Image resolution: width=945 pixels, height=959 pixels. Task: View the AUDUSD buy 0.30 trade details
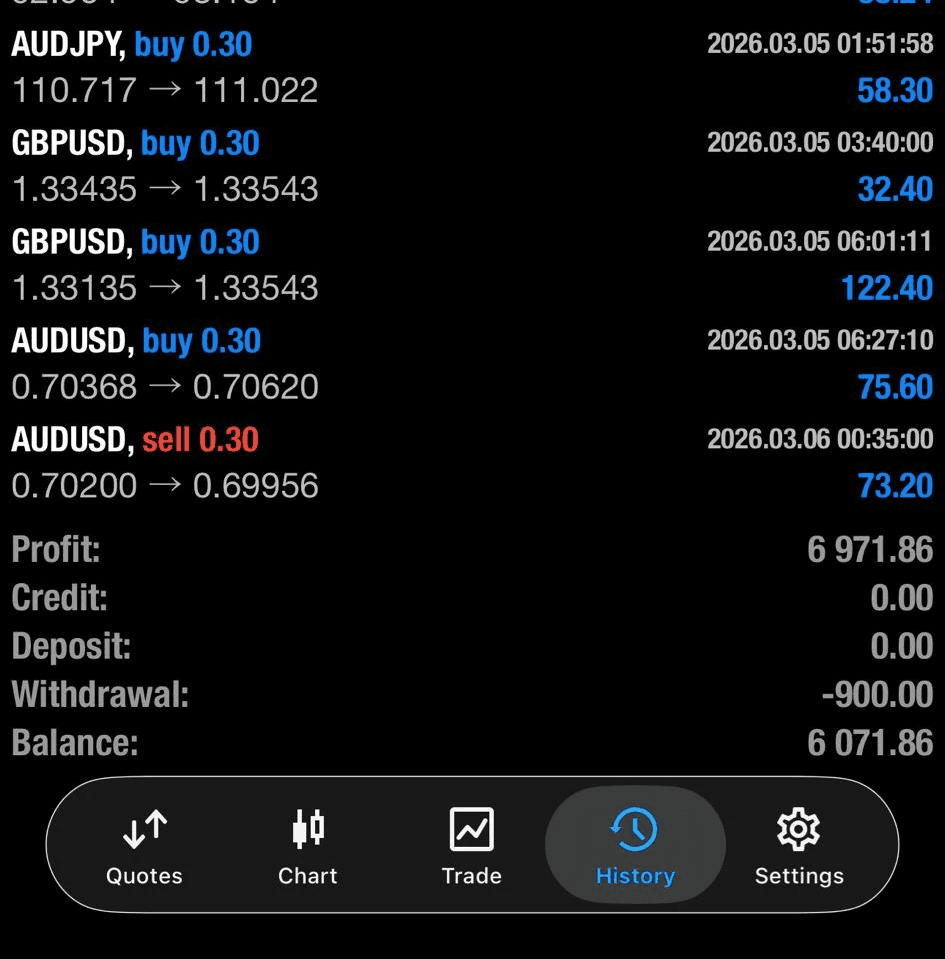pyautogui.click(x=472, y=364)
